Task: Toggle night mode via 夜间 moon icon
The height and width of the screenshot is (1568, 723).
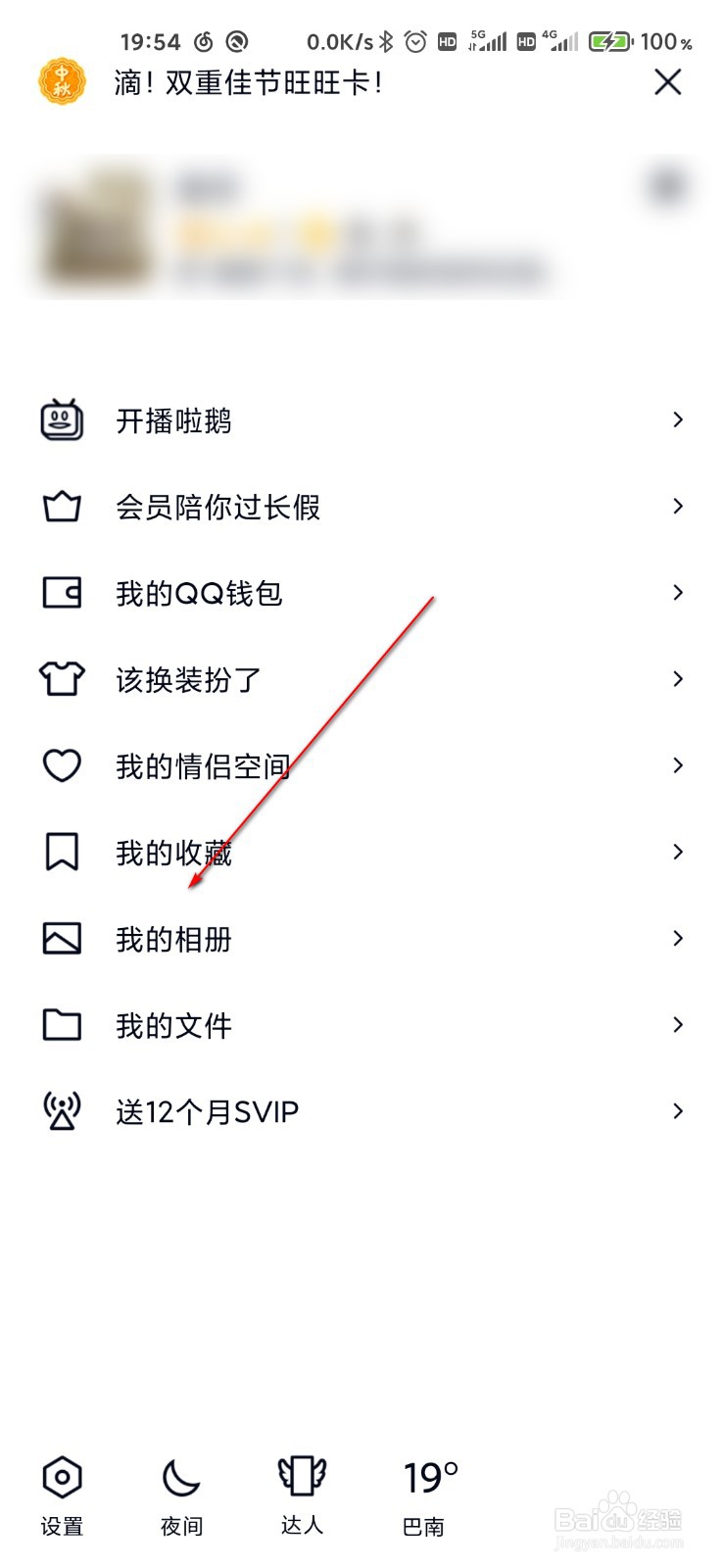Action: (180, 1477)
